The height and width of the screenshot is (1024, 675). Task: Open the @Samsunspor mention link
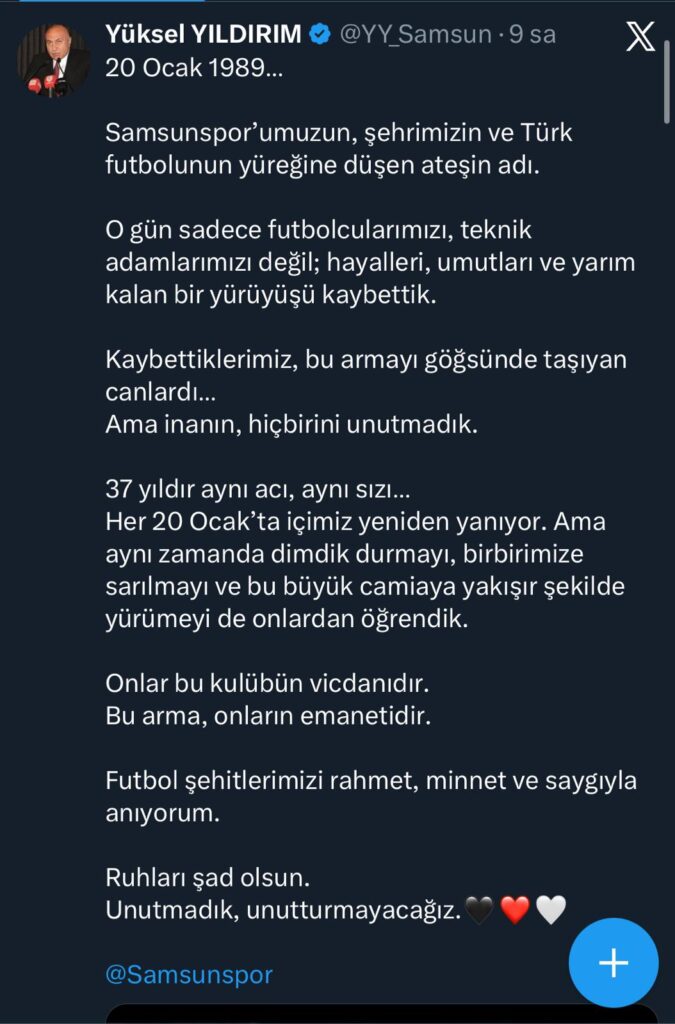click(189, 974)
